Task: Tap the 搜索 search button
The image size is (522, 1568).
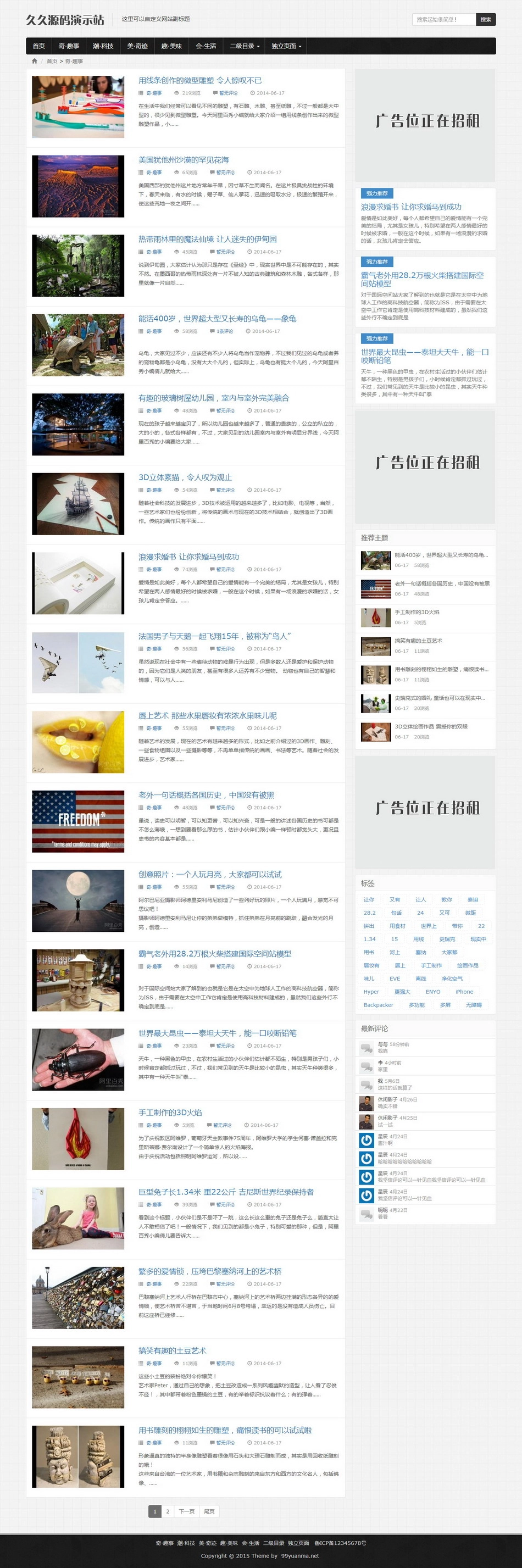Action: tap(485, 19)
